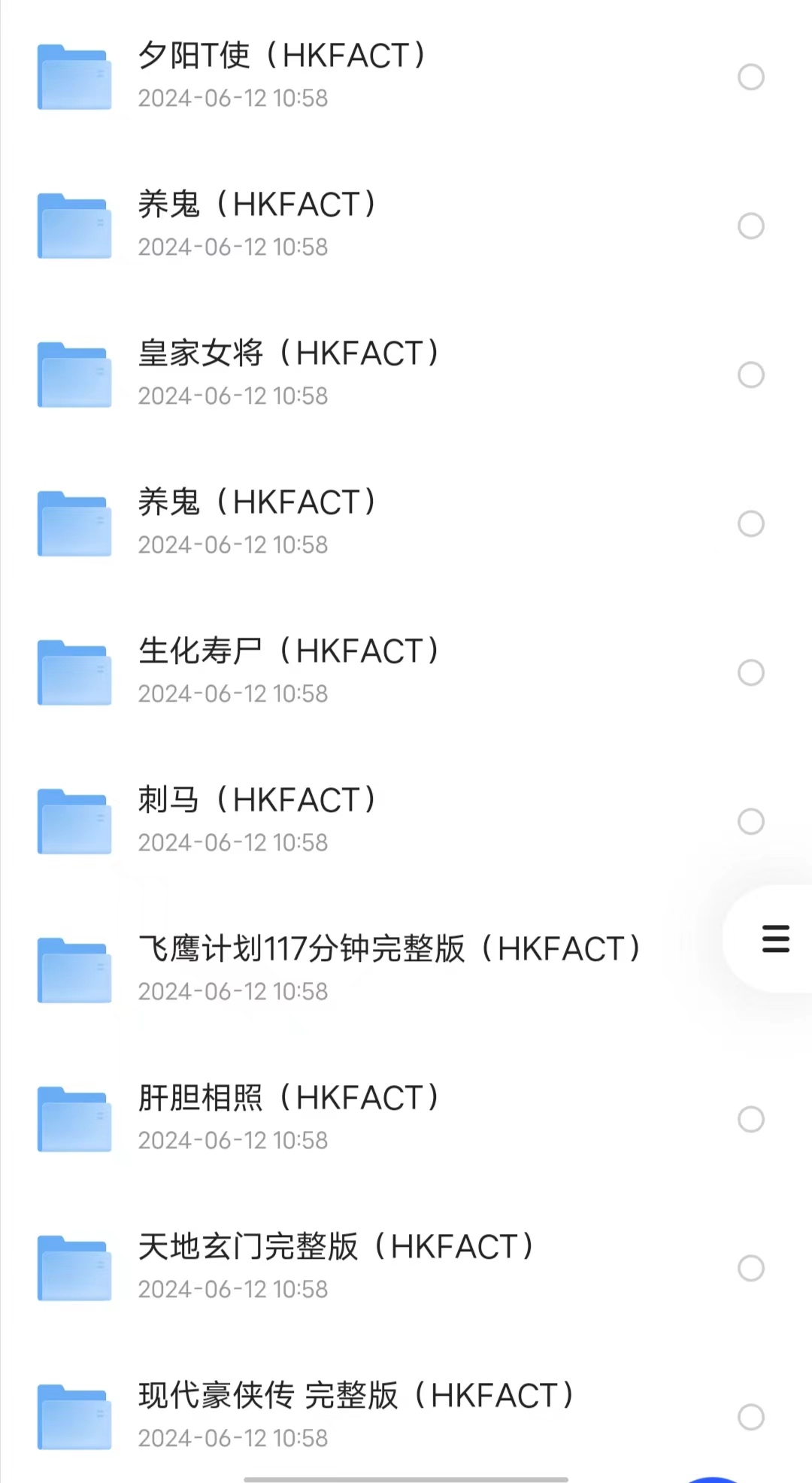Select the 夕阳T使 folder's circle
The width and height of the screenshot is (812, 1483).
(x=751, y=77)
